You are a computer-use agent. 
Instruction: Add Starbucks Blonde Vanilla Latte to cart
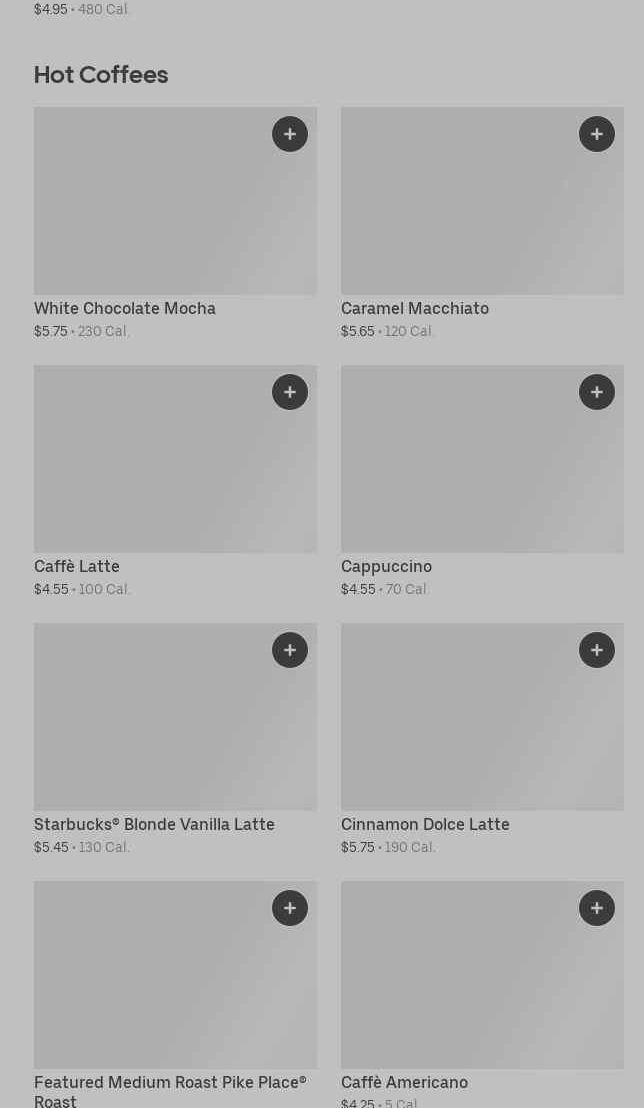tap(290, 650)
